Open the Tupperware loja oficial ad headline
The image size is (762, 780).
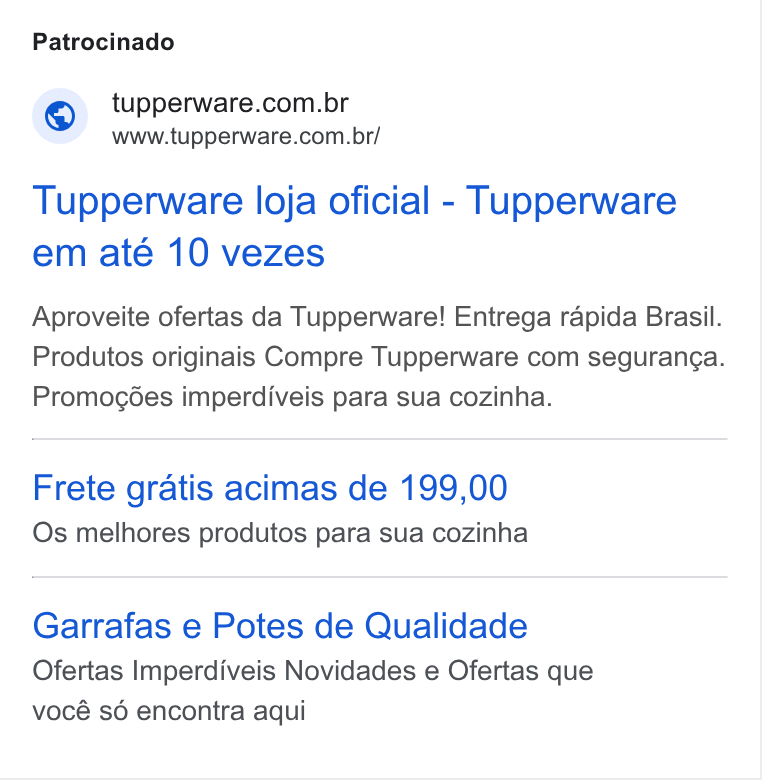[354, 227]
